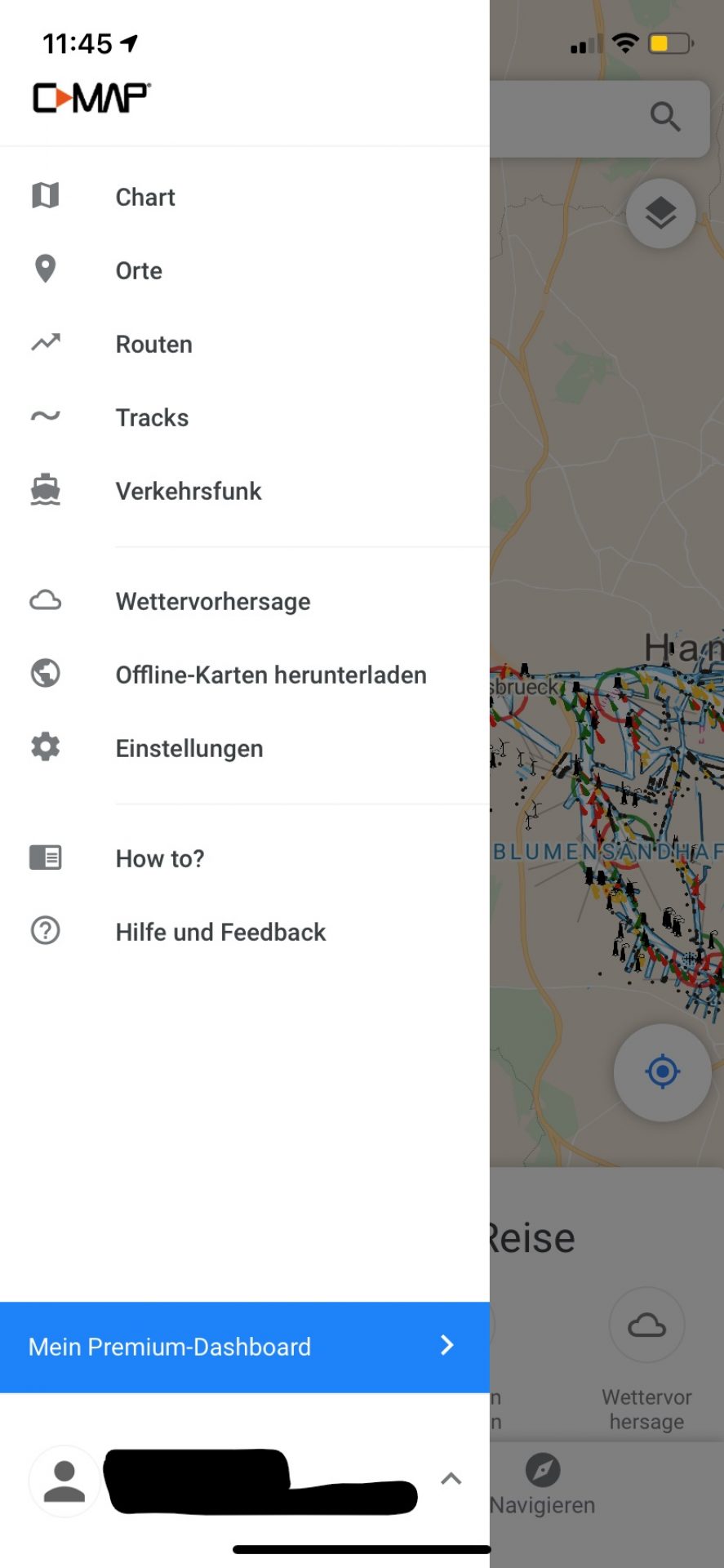Image resolution: width=724 pixels, height=1568 pixels.
Task: Choose Verkehrsfunk from the sidebar menu
Action: pos(188,490)
